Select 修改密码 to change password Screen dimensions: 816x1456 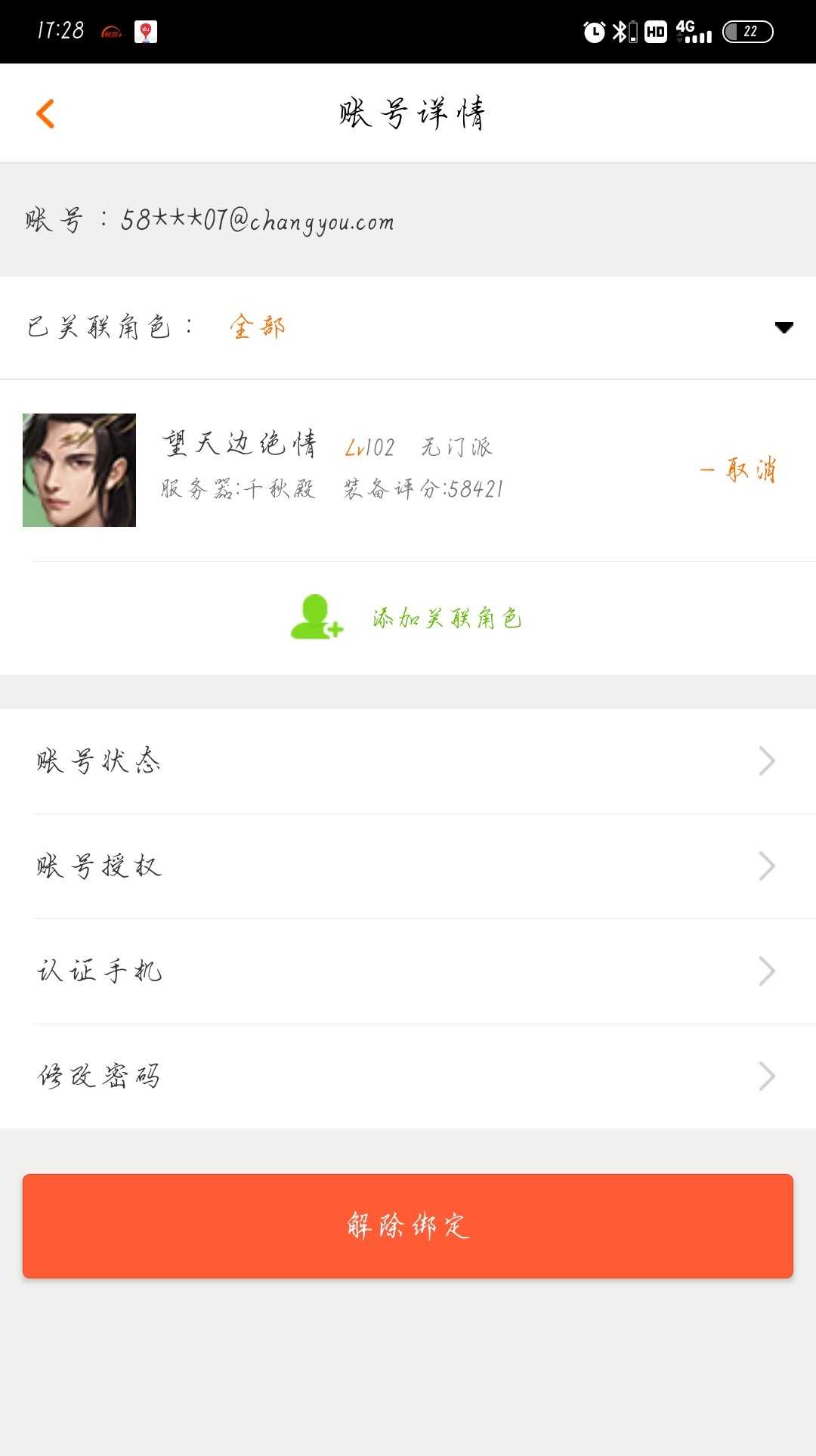[x=408, y=1077]
